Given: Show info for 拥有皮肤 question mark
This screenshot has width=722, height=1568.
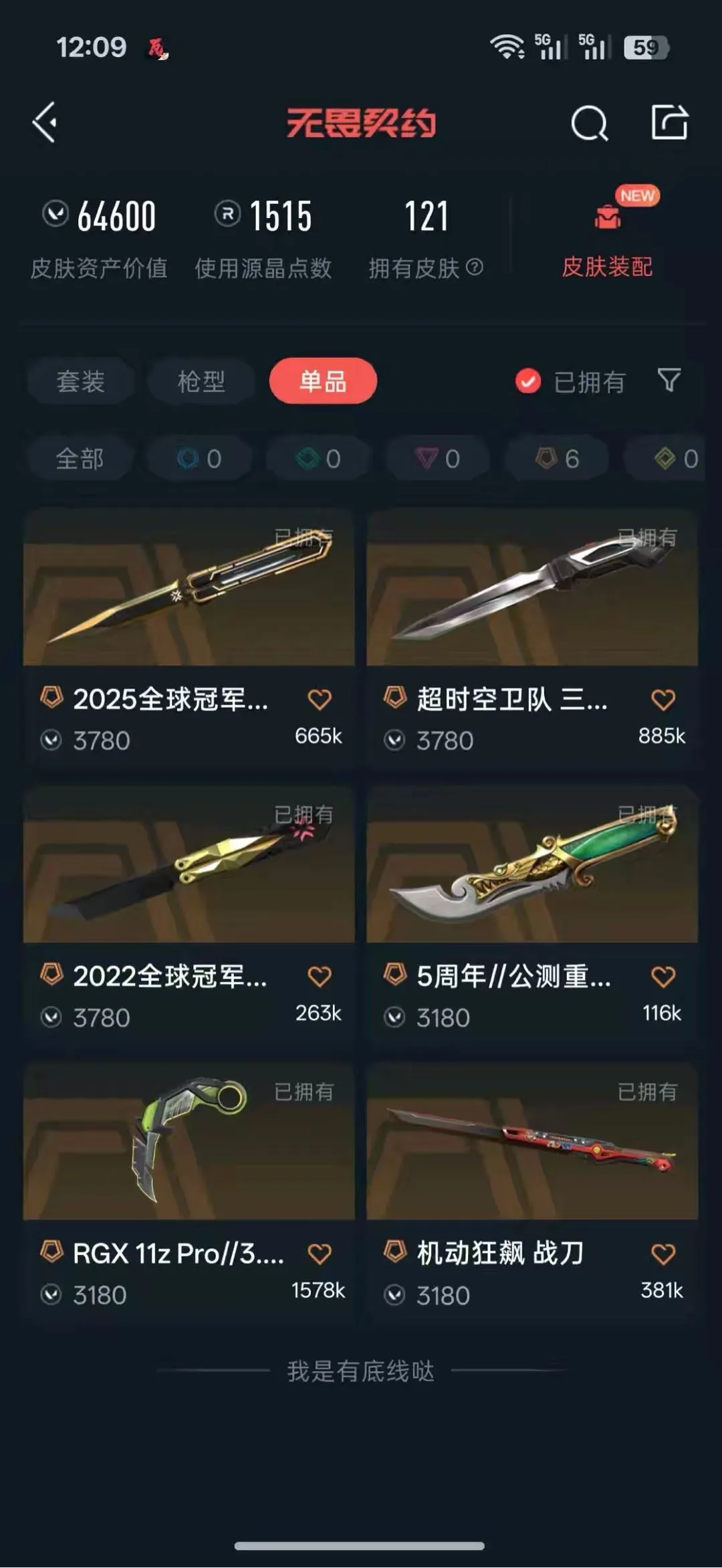Looking at the screenshot, I should pyautogui.click(x=475, y=268).
